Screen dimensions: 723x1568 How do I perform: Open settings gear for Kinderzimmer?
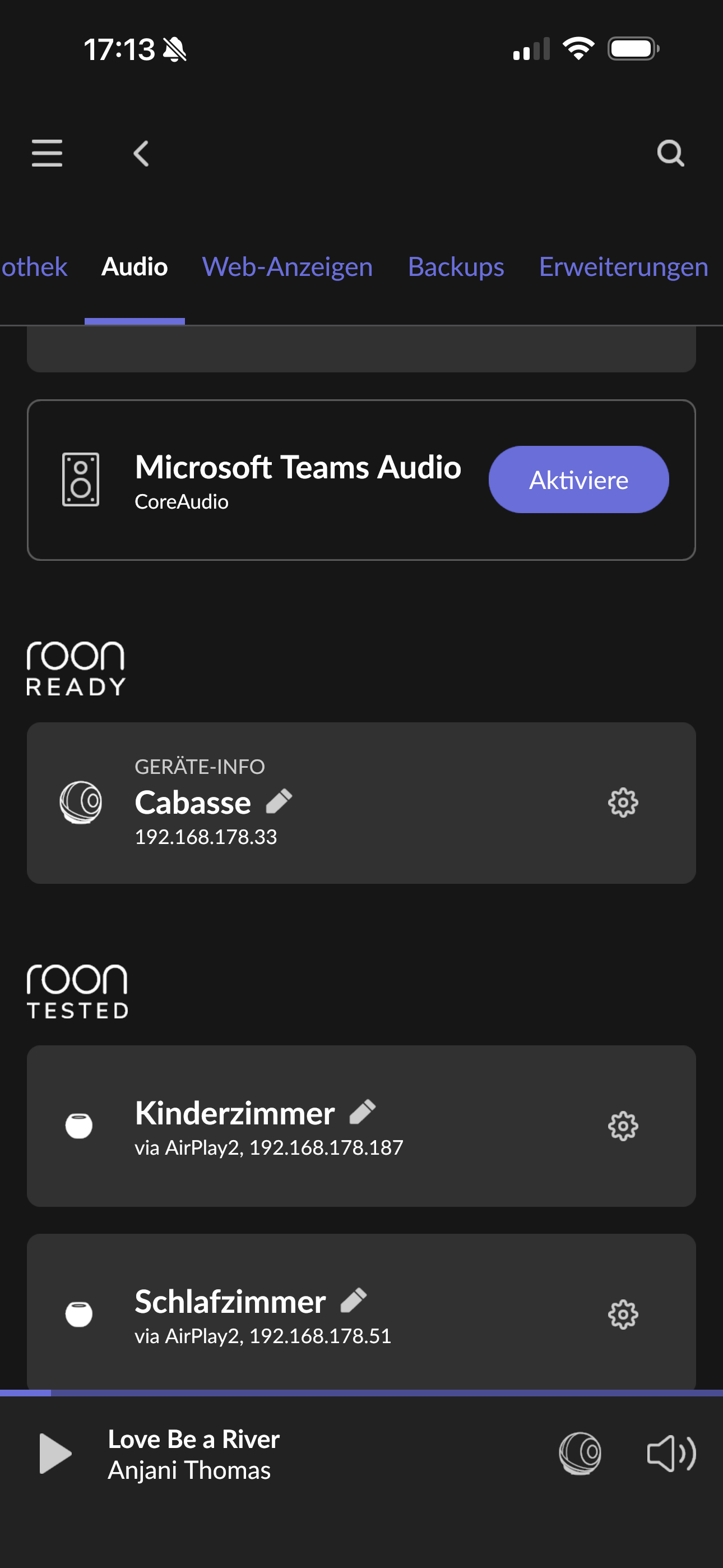(x=623, y=1126)
